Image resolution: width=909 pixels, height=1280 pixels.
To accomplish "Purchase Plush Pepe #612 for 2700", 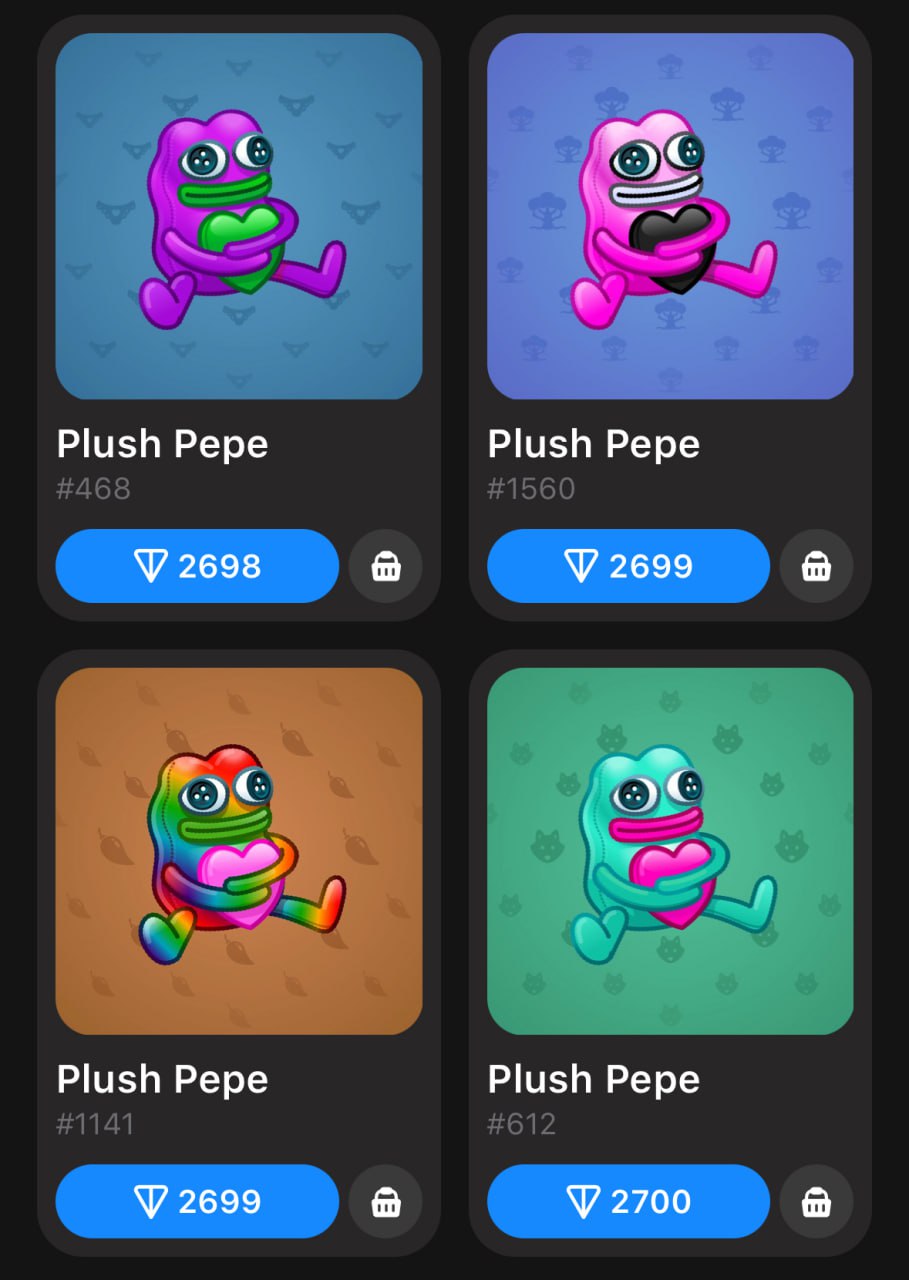I will point(628,1201).
